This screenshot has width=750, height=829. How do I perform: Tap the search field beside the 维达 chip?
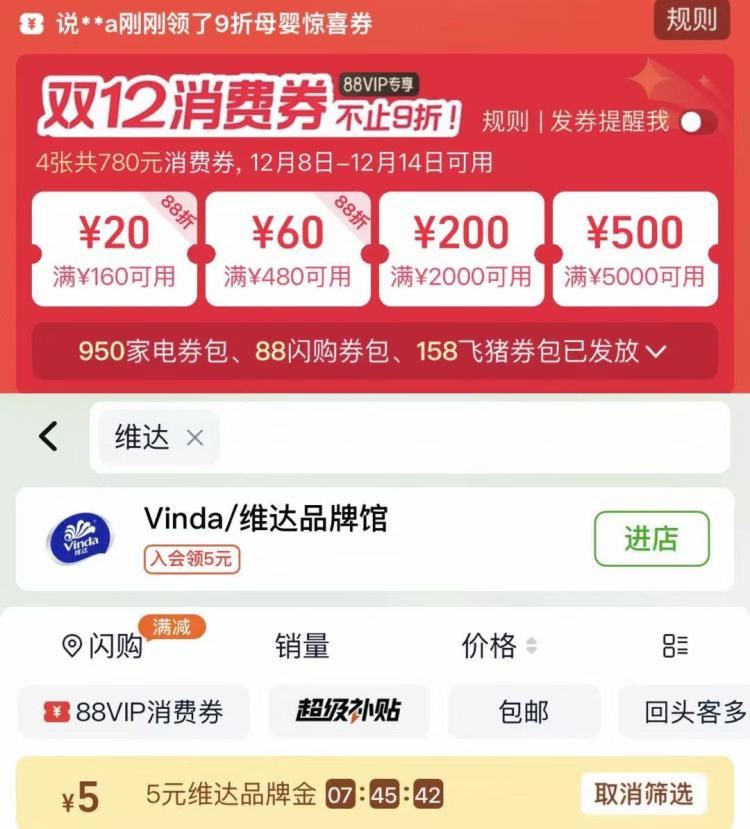pyautogui.click(x=470, y=438)
